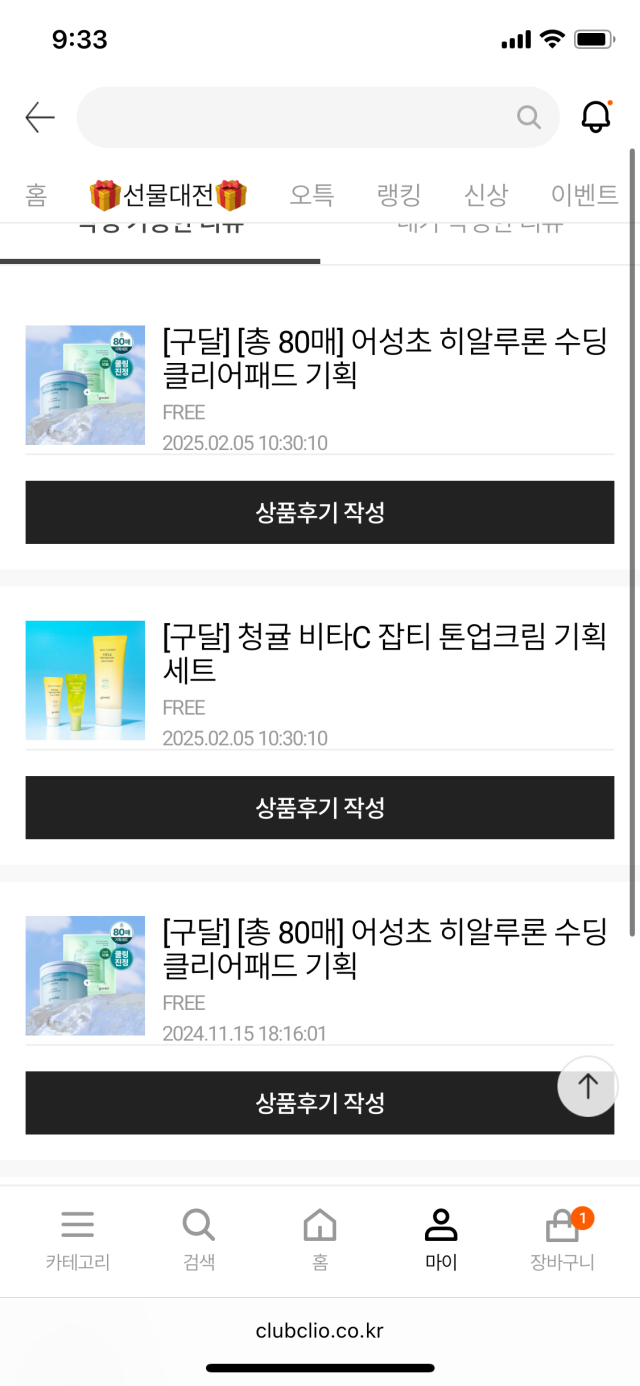Switch to the 오특 tab
This screenshot has width=640, height=1386.
311,195
